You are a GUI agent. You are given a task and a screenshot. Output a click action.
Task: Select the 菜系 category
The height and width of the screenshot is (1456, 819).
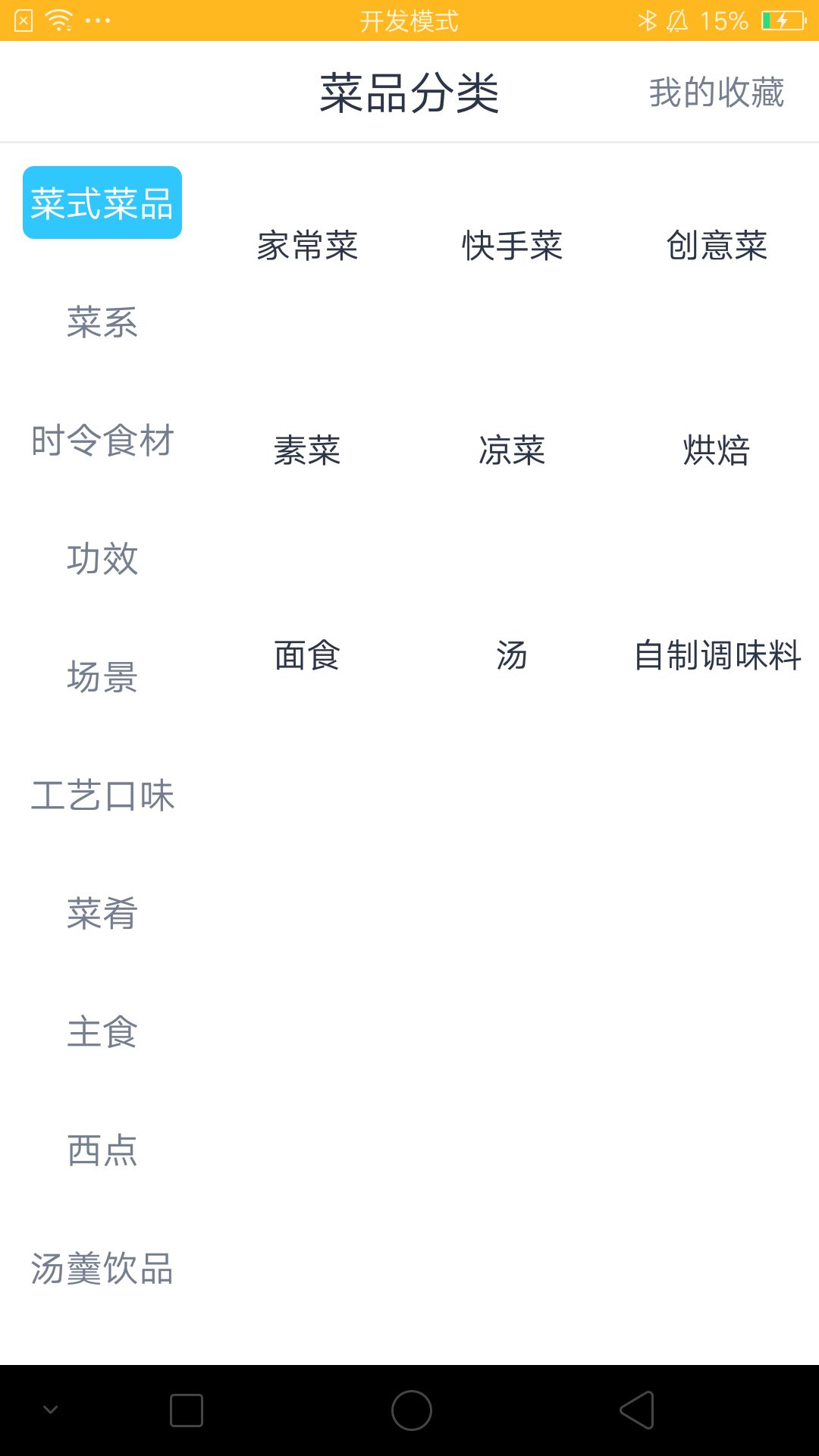tap(102, 322)
